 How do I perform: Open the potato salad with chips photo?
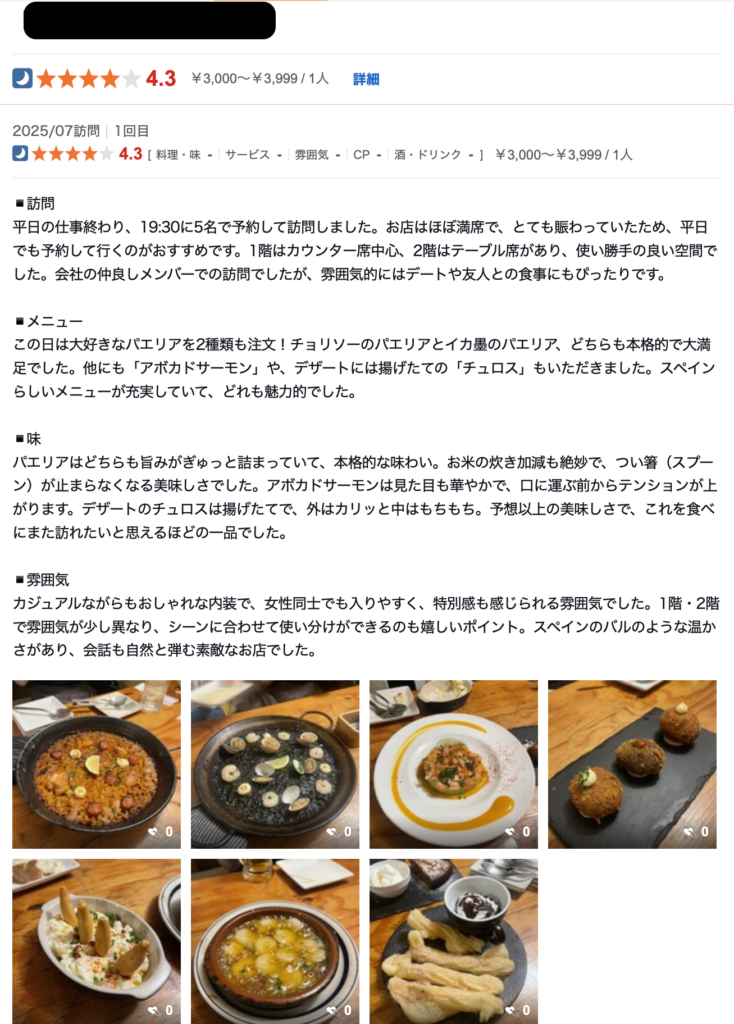click(x=96, y=940)
